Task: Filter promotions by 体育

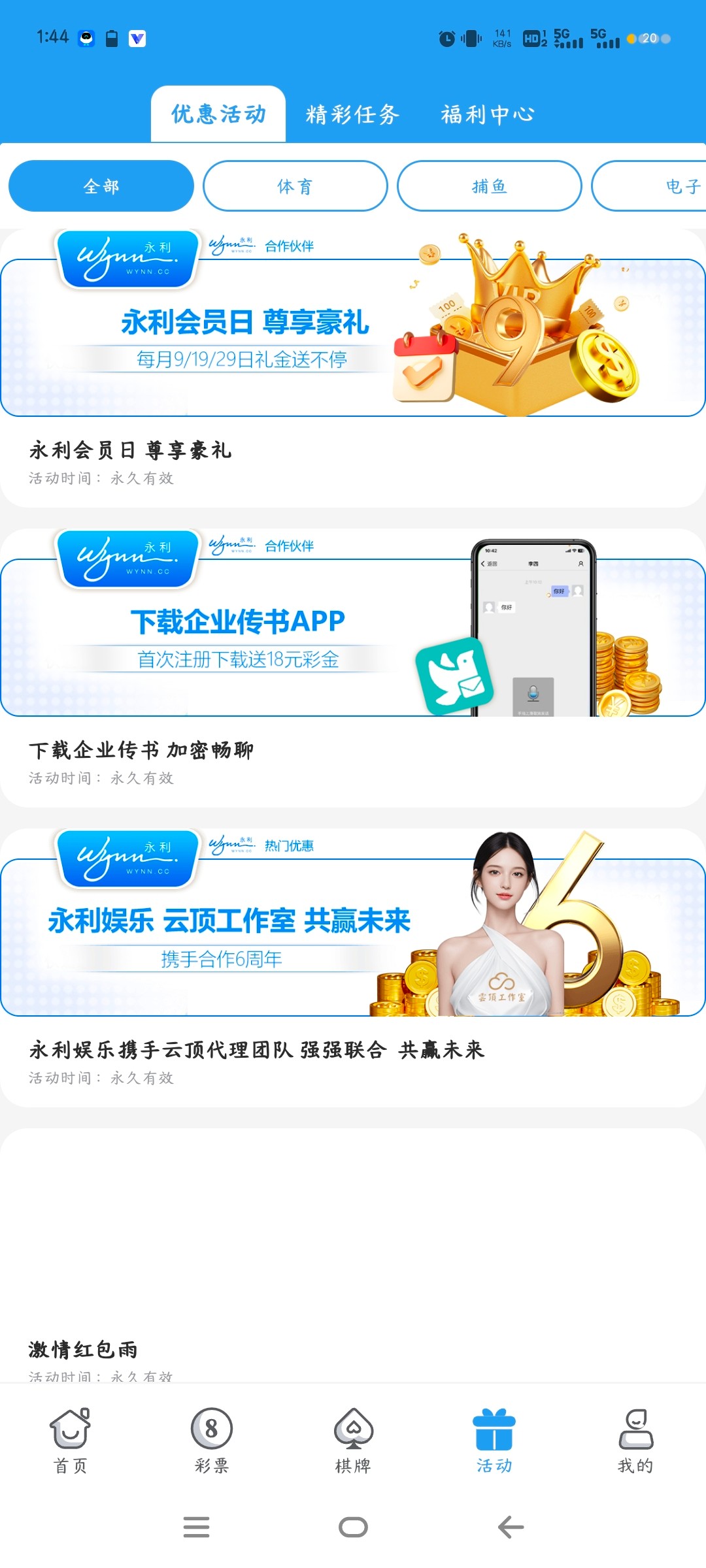Action: pyautogui.click(x=295, y=186)
